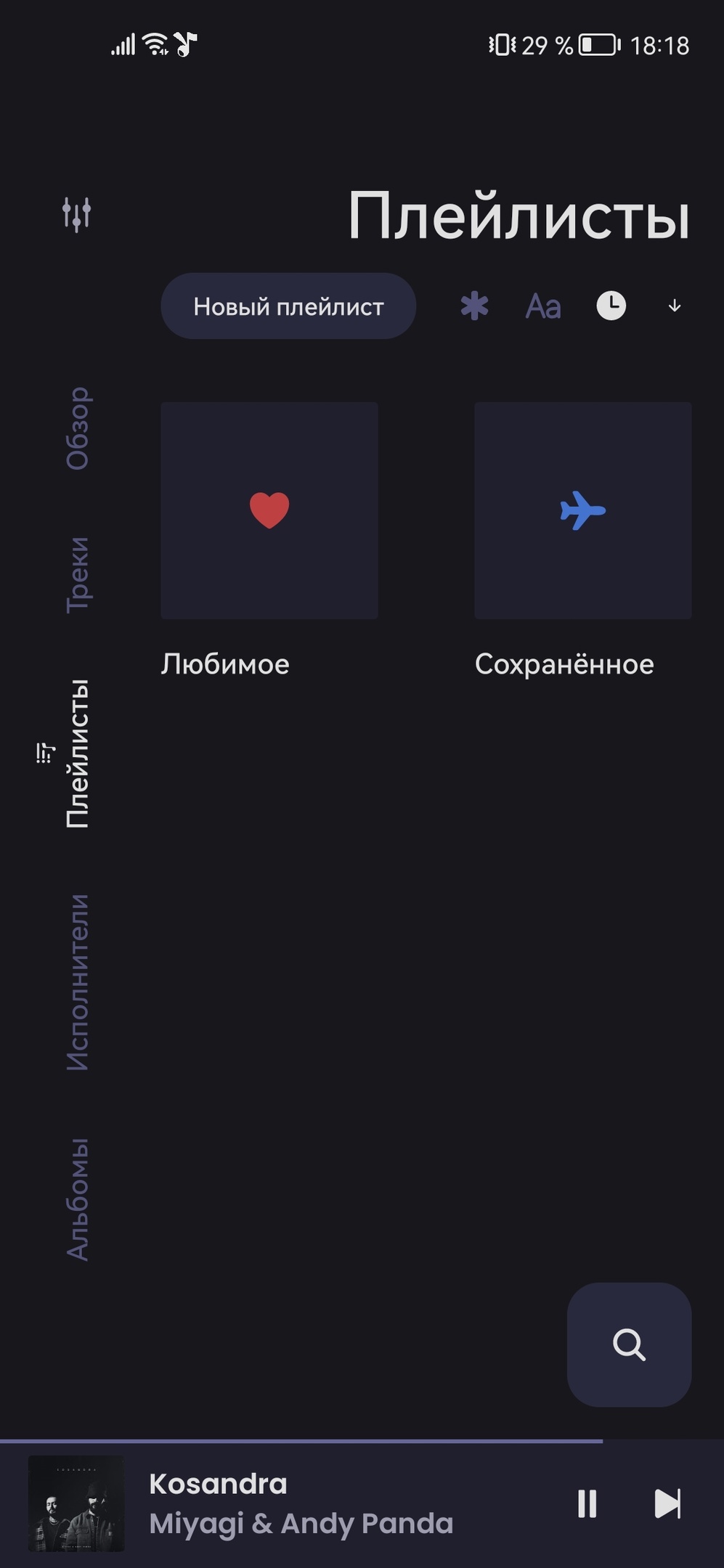Open the Сохранённое playlist

pyautogui.click(x=582, y=510)
